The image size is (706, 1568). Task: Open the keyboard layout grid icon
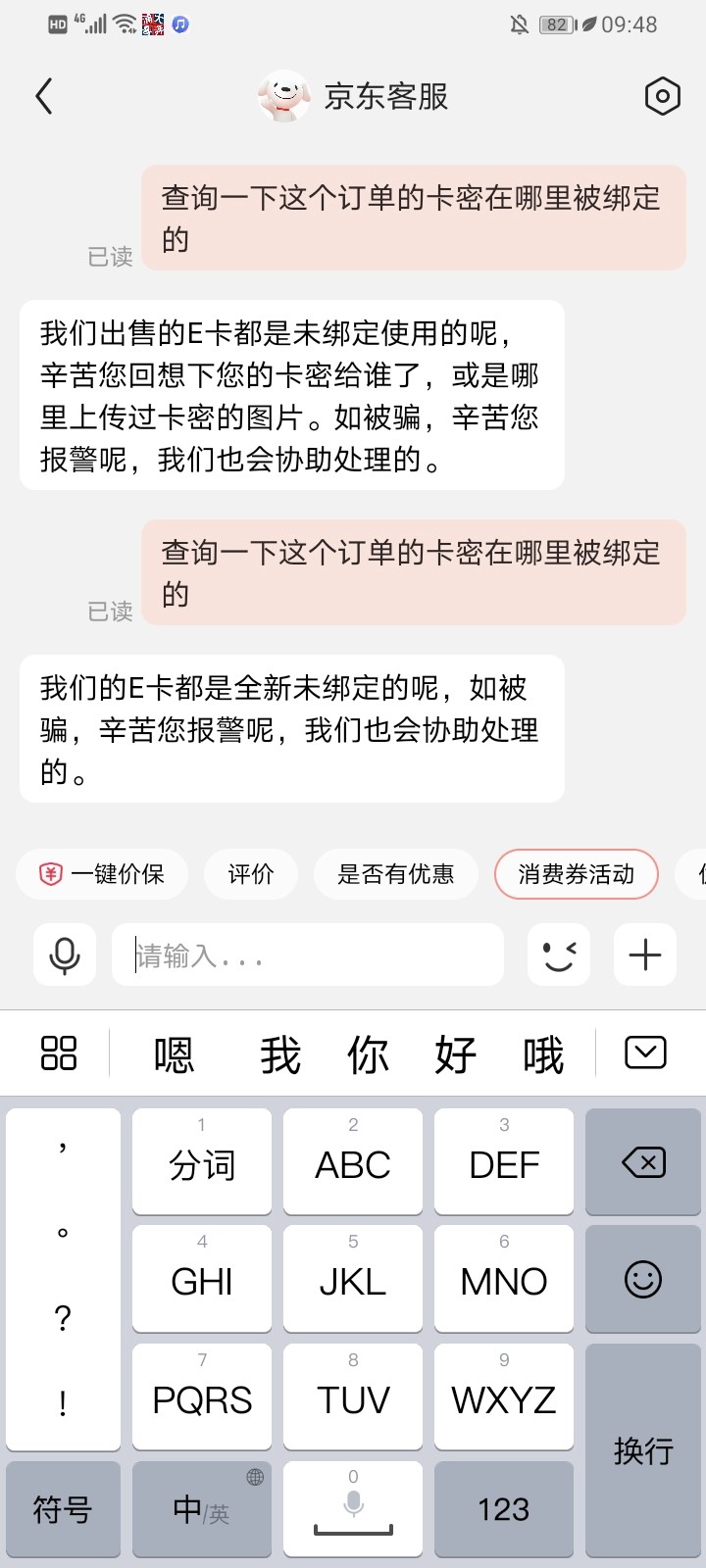(59, 1052)
